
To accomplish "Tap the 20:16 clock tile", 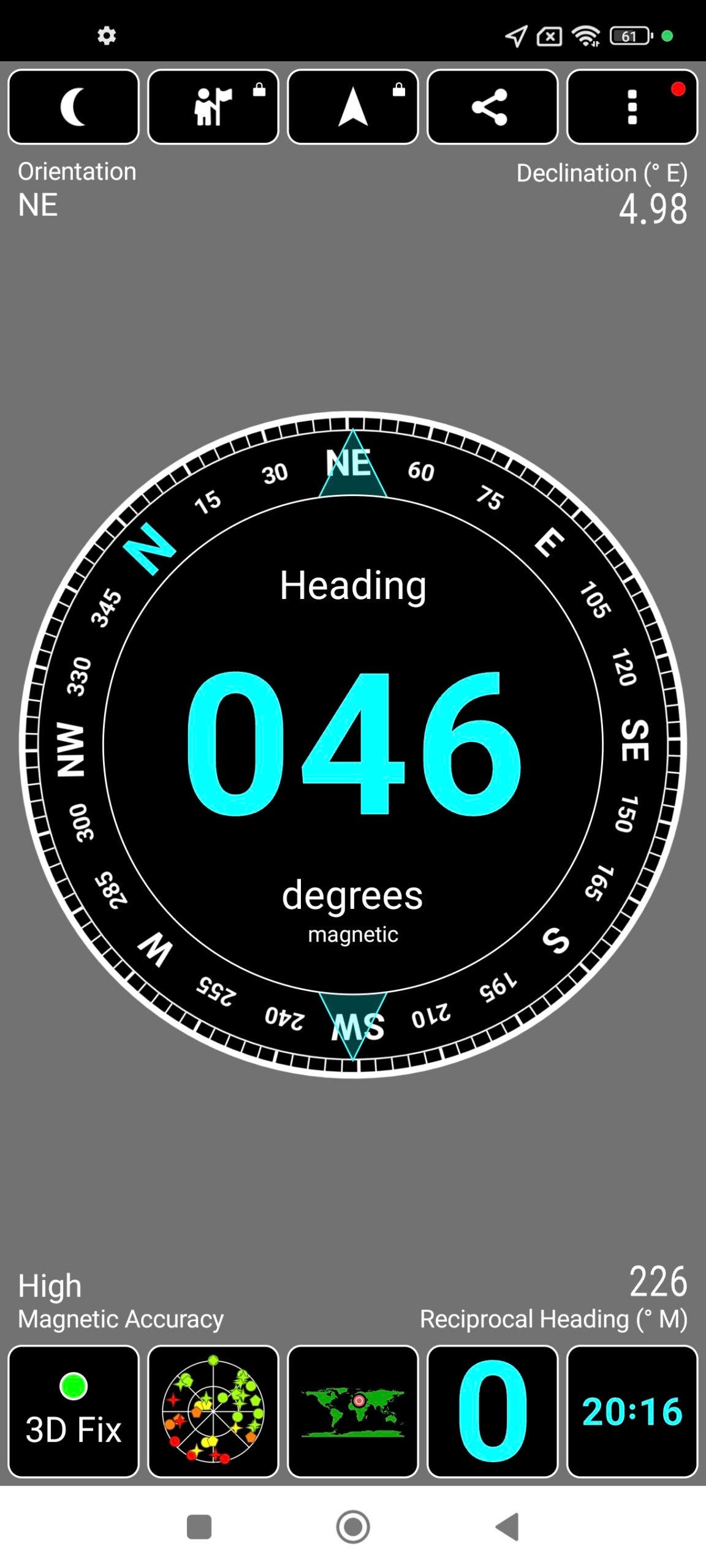I will pyautogui.click(x=632, y=1411).
